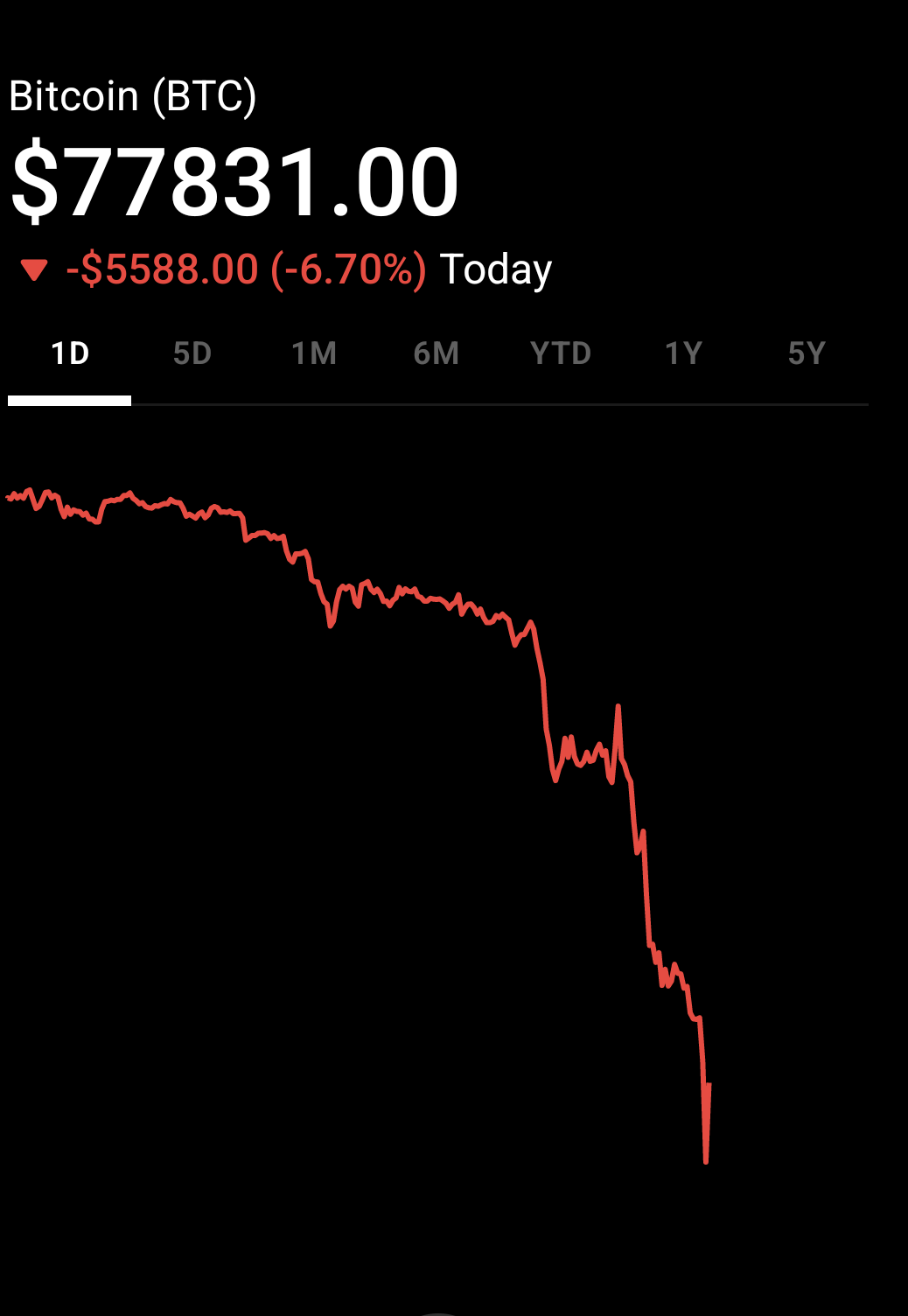908x1316 pixels.
Task: Switch to the 5D chart range
Action: pyautogui.click(x=192, y=353)
